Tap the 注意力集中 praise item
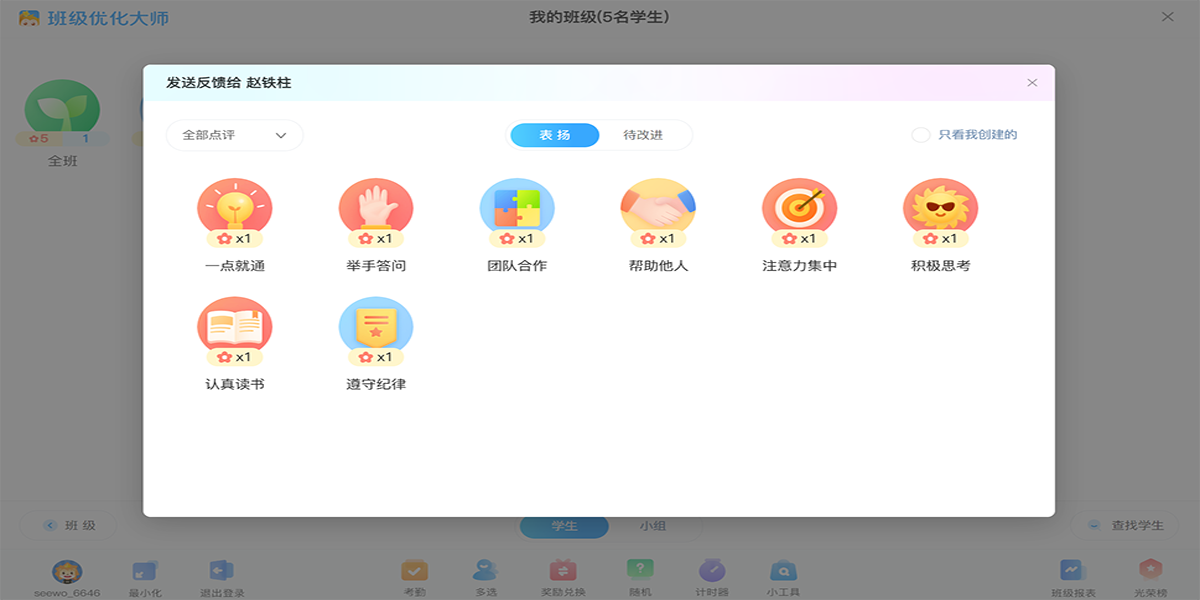The height and width of the screenshot is (600, 1200). [x=799, y=212]
